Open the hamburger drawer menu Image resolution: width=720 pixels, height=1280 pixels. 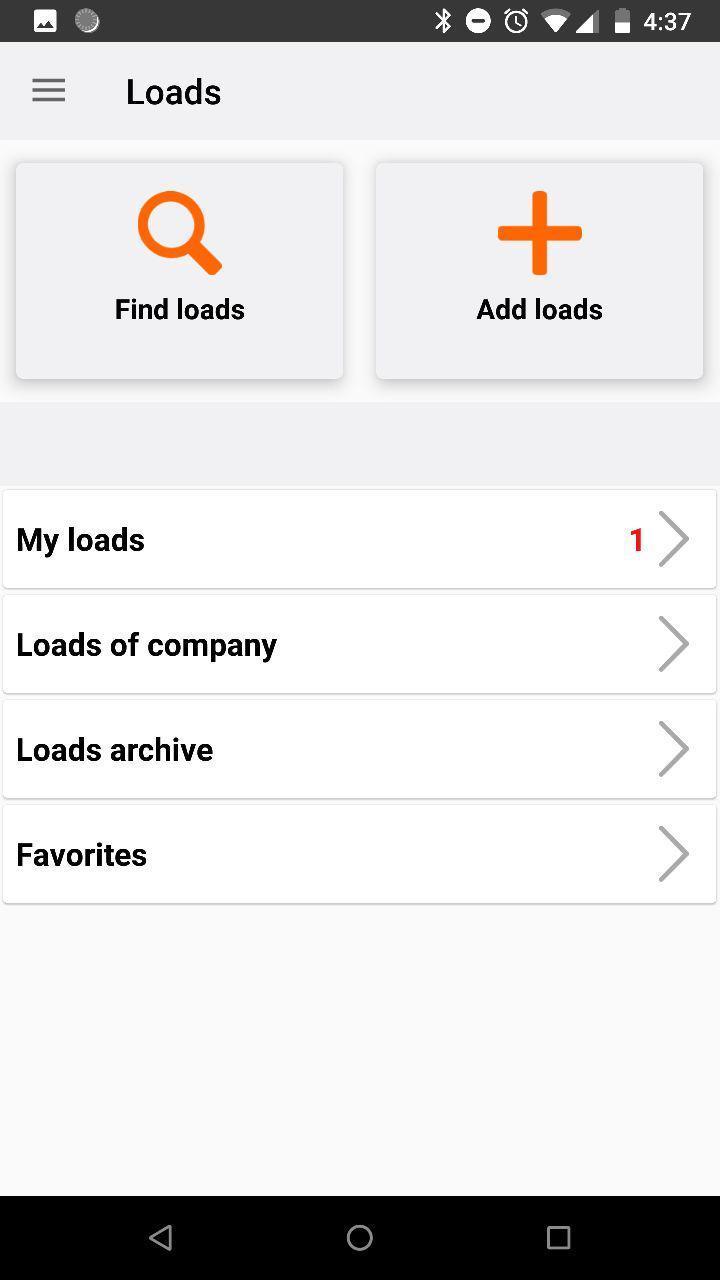pyautogui.click(x=48, y=91)
